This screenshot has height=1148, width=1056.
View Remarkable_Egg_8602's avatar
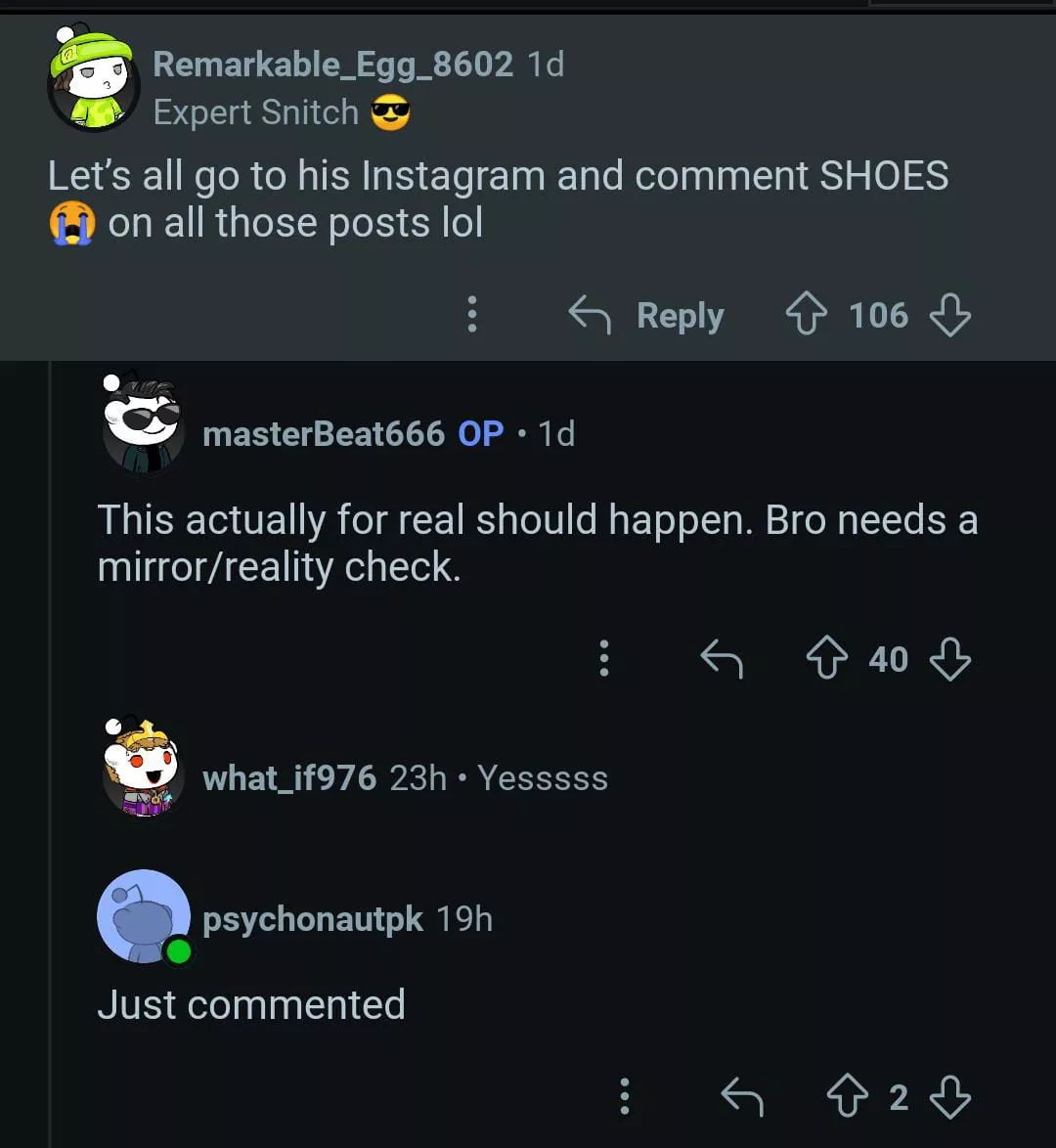[94, 78]
